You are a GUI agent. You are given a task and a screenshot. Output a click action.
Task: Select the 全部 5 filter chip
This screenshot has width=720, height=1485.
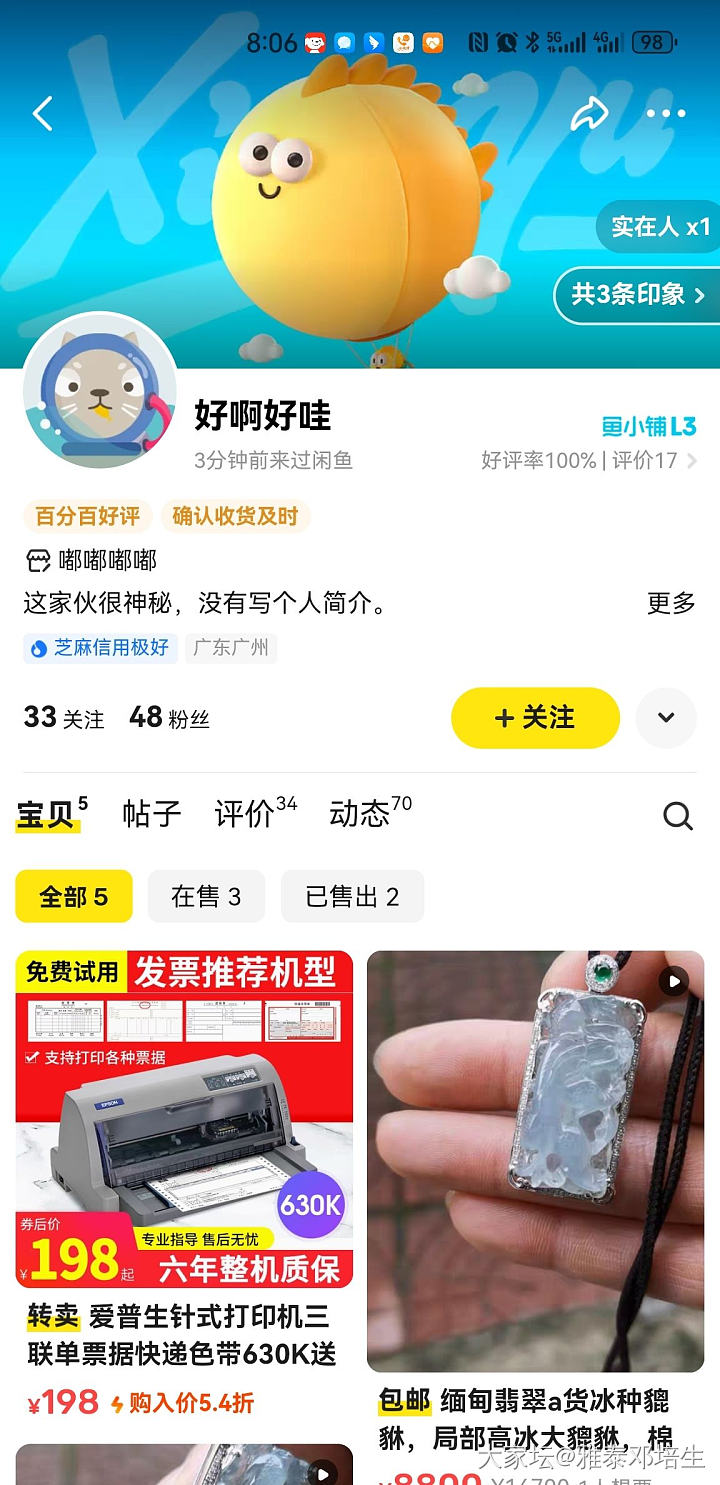click(74, 896)
